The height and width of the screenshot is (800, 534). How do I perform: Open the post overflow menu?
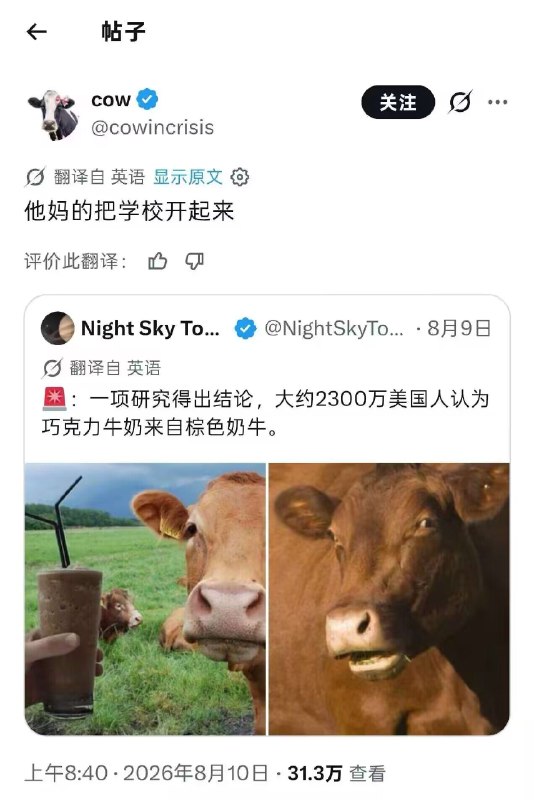point(497,102)
